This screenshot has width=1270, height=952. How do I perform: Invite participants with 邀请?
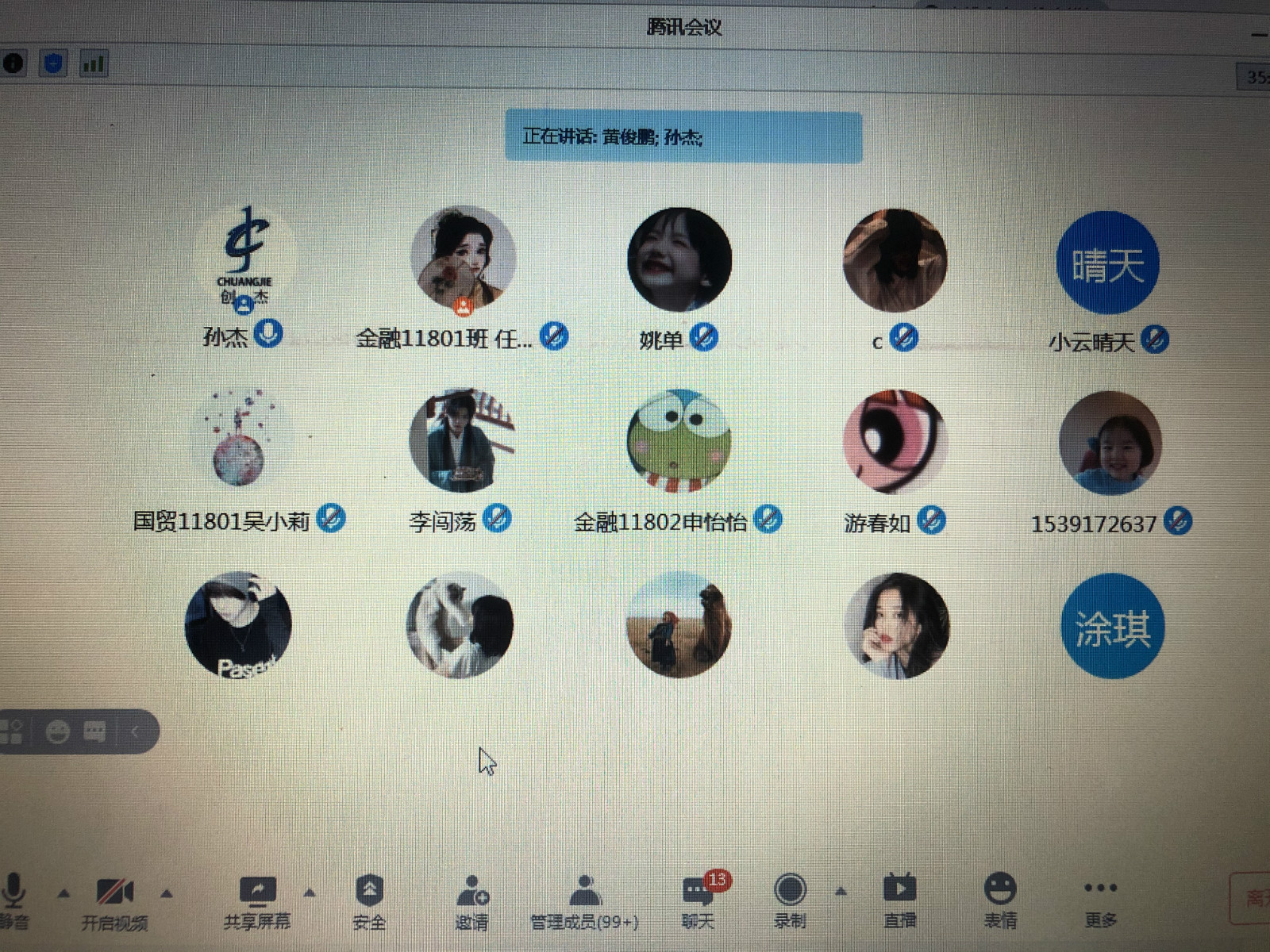pos(472,900)
